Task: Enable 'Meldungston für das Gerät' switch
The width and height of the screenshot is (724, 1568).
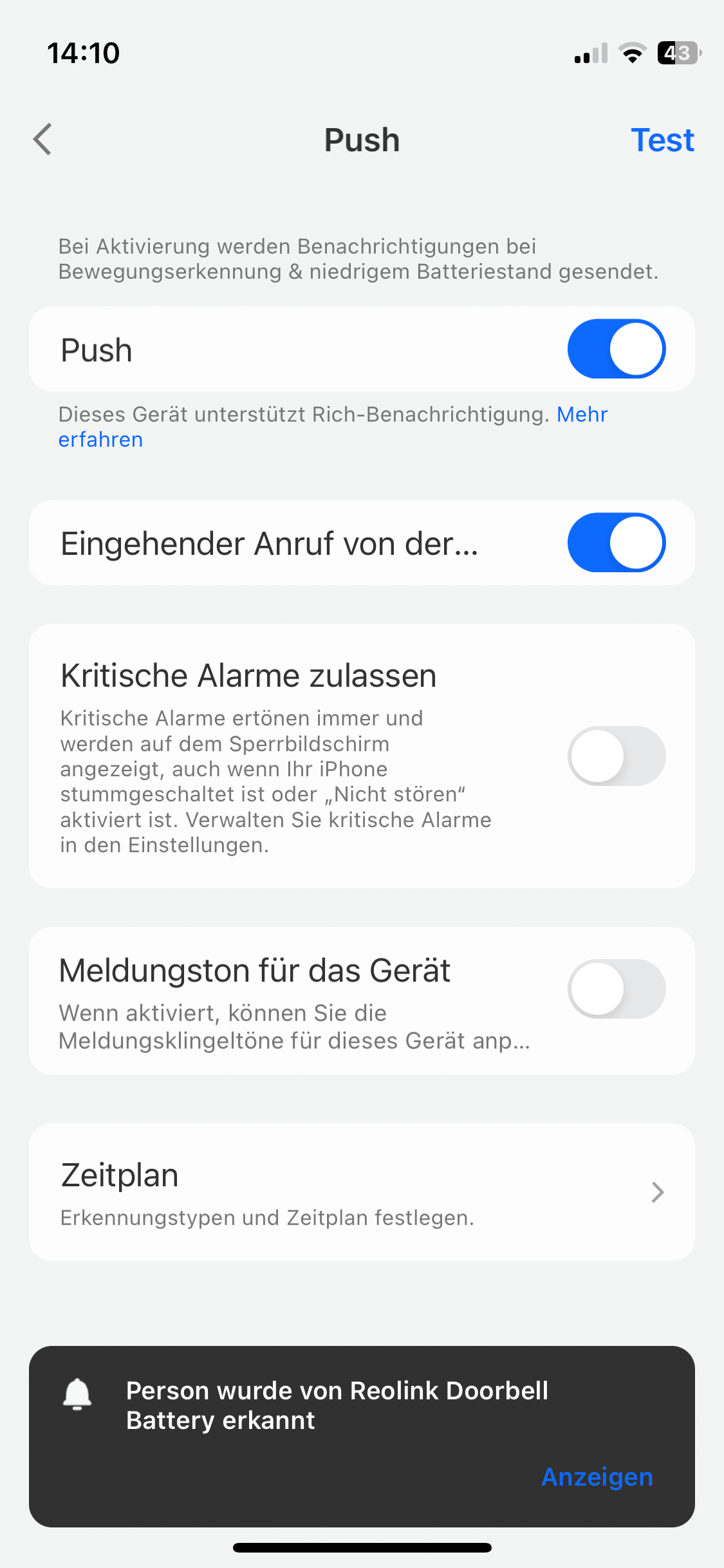Action: (616, 989)
